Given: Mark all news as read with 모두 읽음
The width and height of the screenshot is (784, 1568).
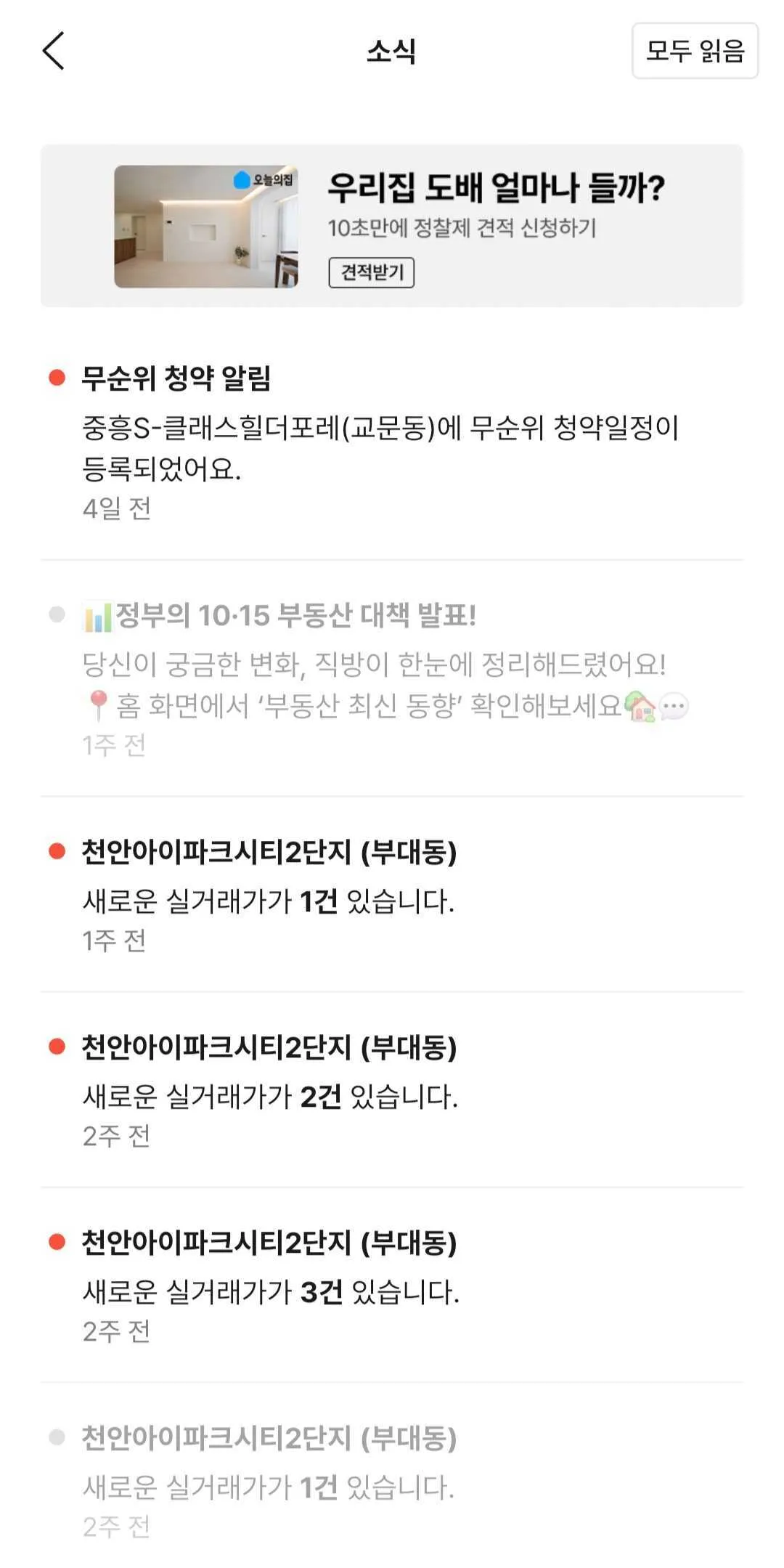Looking at the screenshot, I should [695, 51].
